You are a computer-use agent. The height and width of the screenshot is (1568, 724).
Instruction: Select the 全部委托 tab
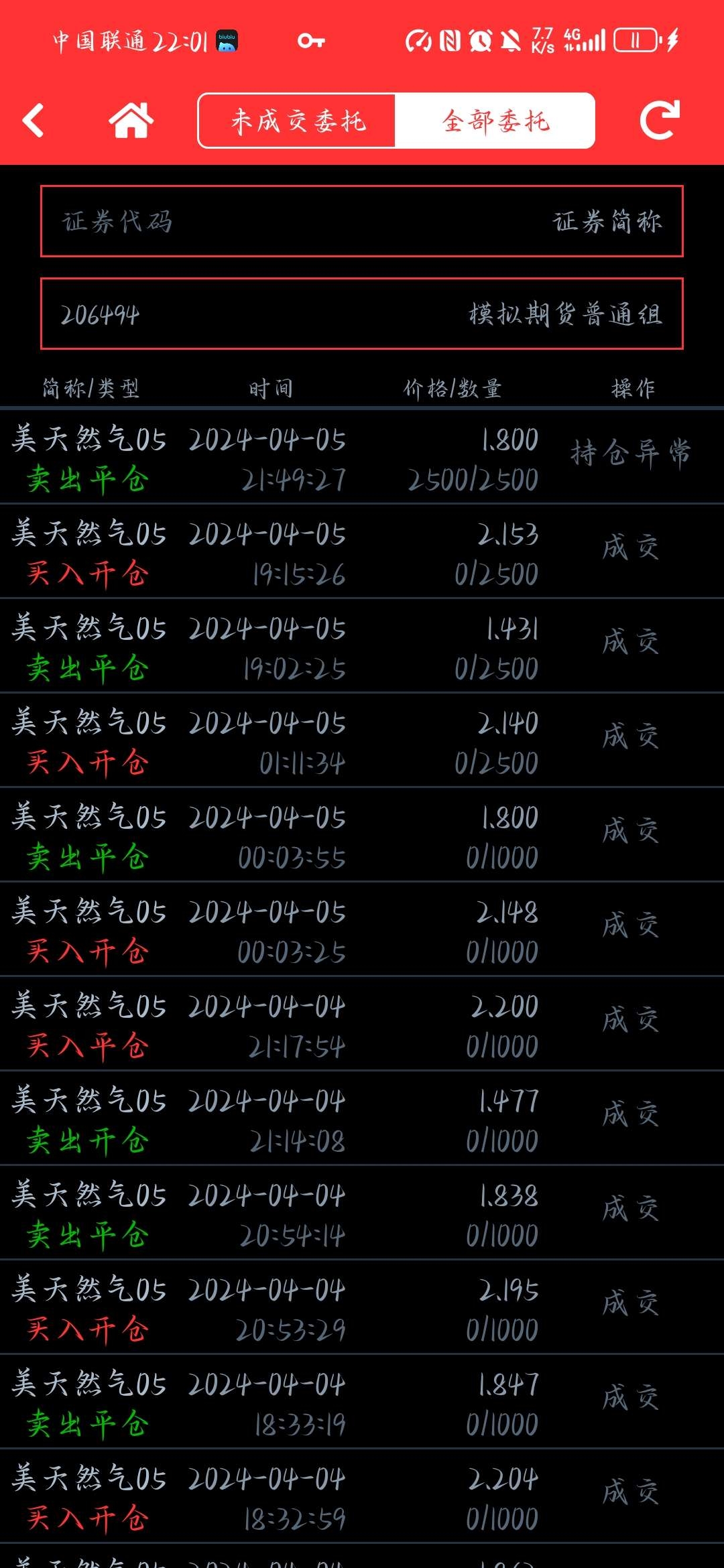pyautogui.click(x=495, y=121)
